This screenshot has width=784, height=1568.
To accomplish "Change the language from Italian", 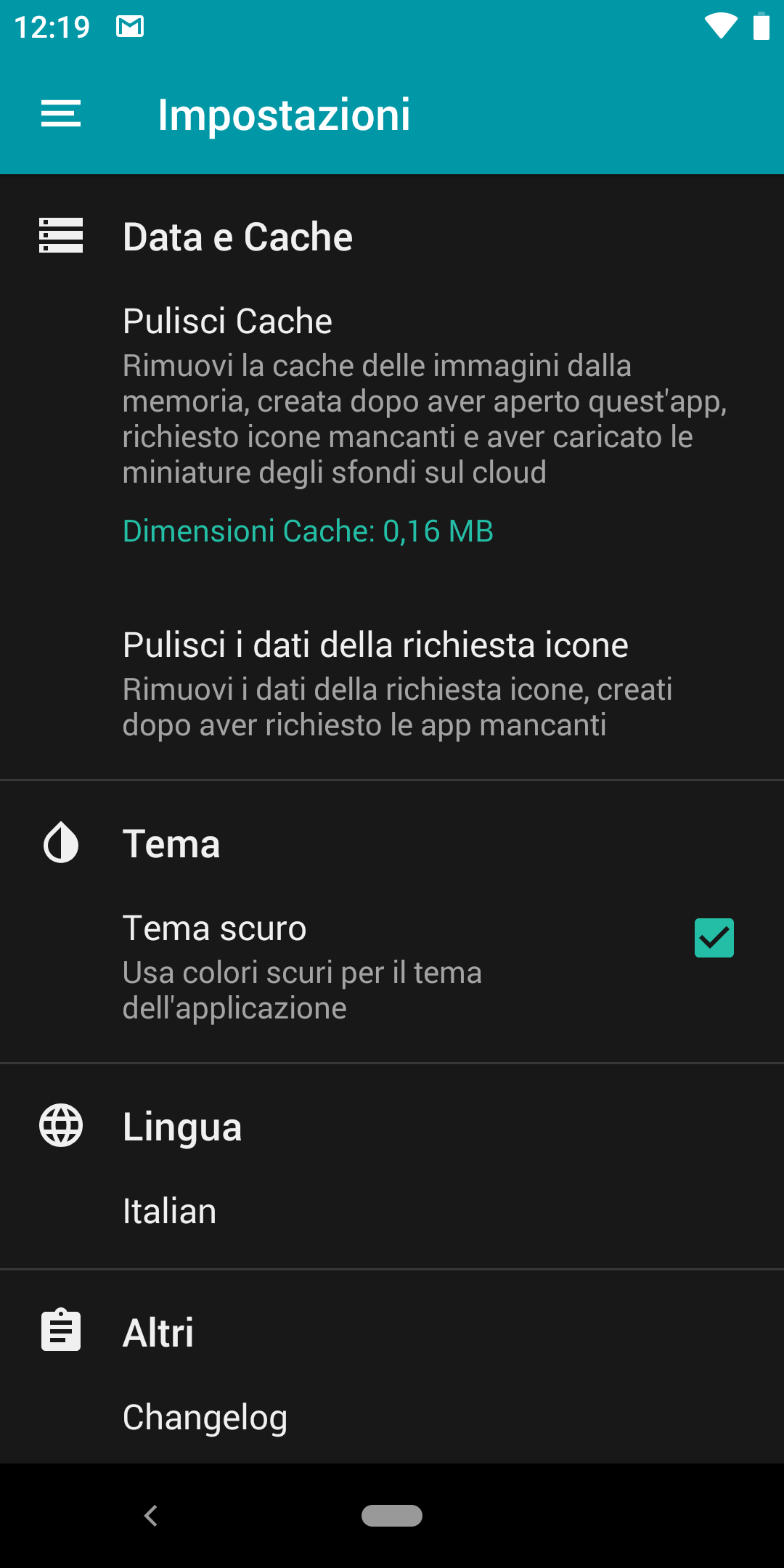I will click(x=392, y=1211).
